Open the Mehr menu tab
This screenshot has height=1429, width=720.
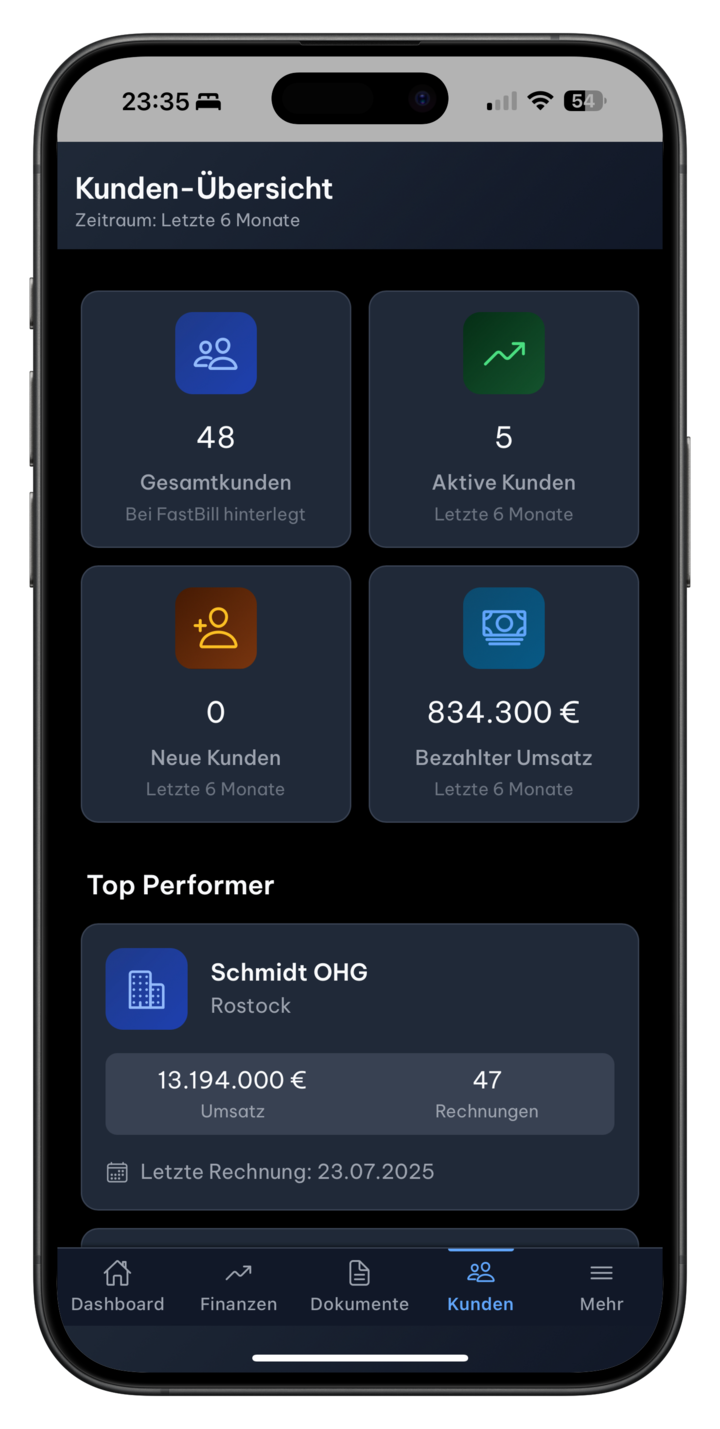[601, 1286]
